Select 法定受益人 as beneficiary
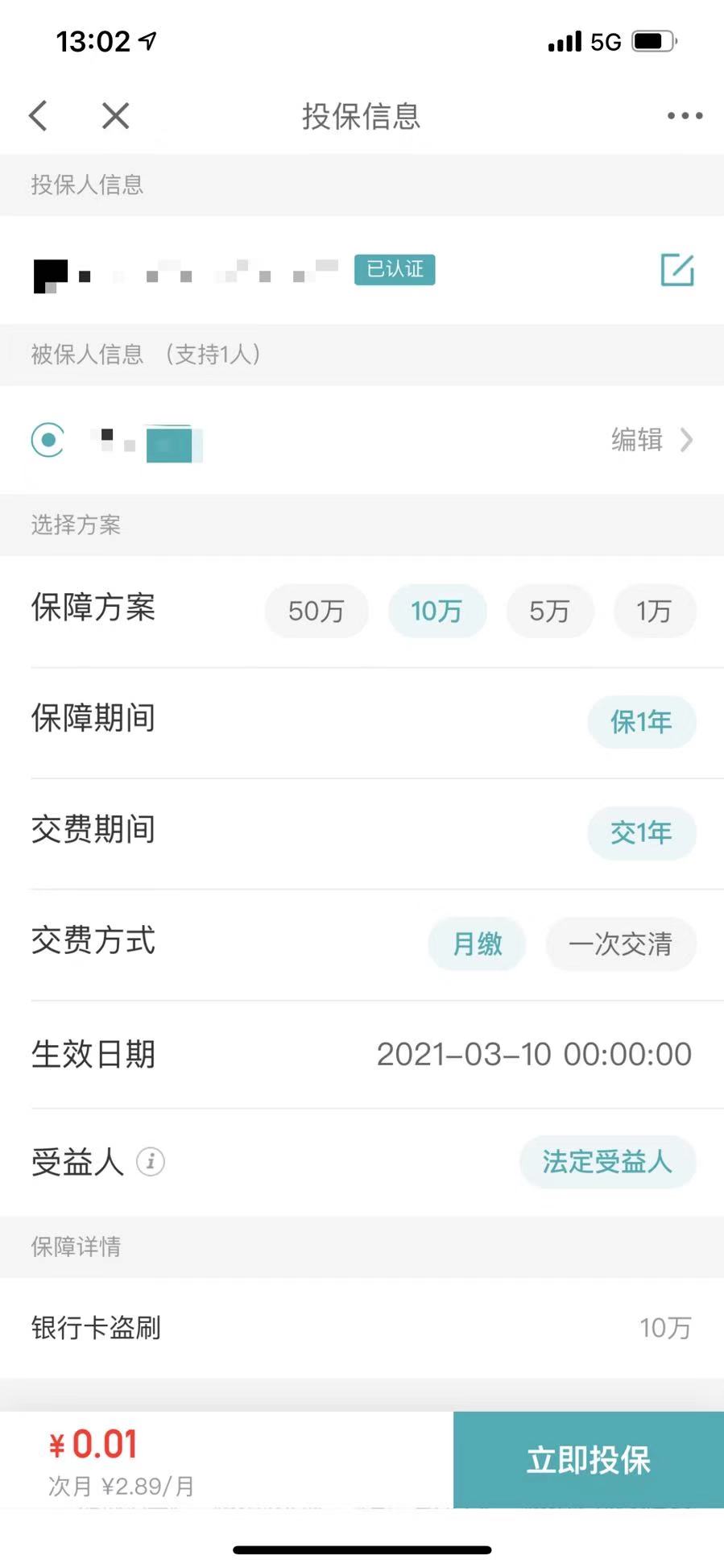 click(x=606, y=1162)
